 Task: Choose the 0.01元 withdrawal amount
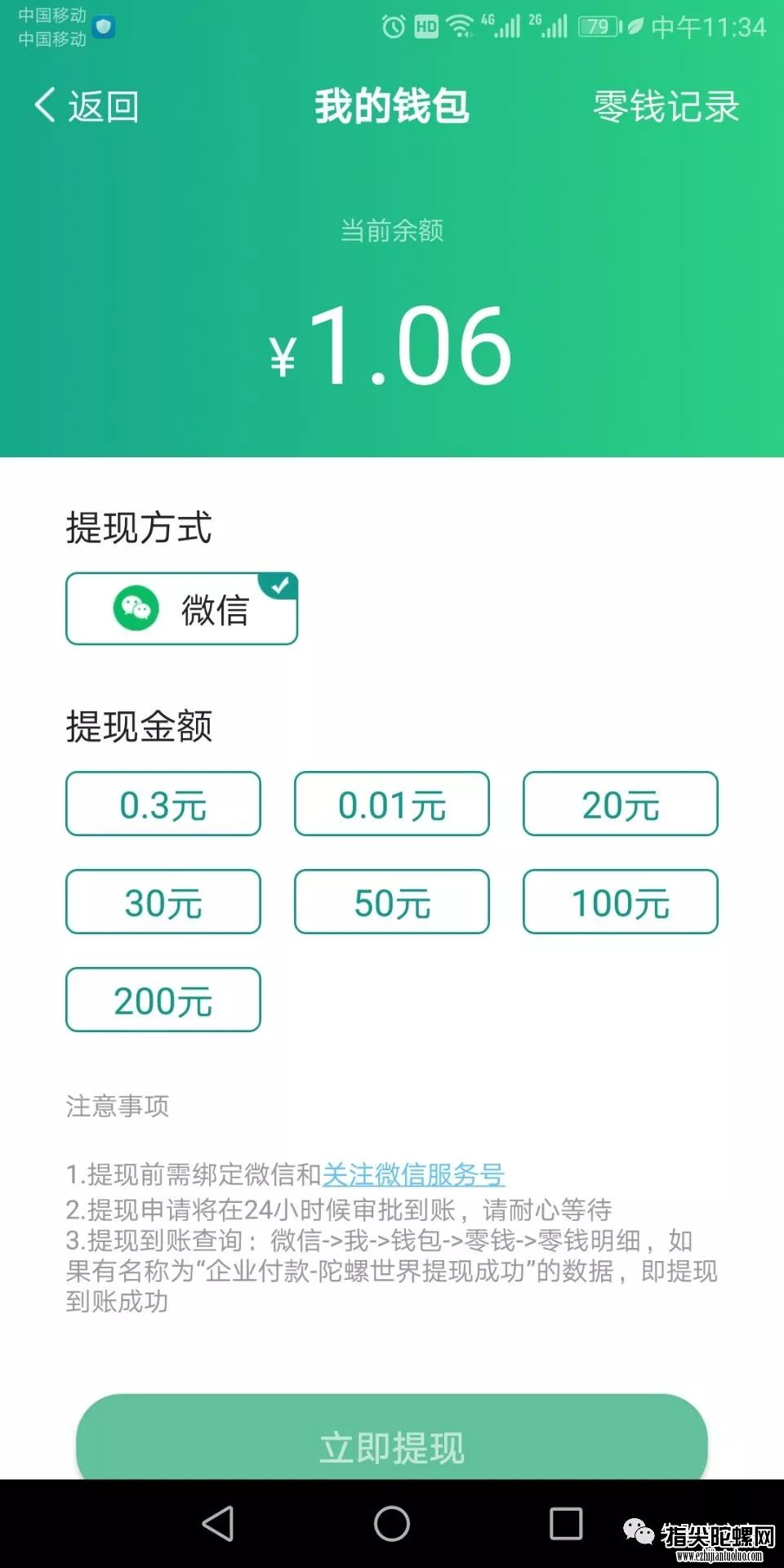392,804
